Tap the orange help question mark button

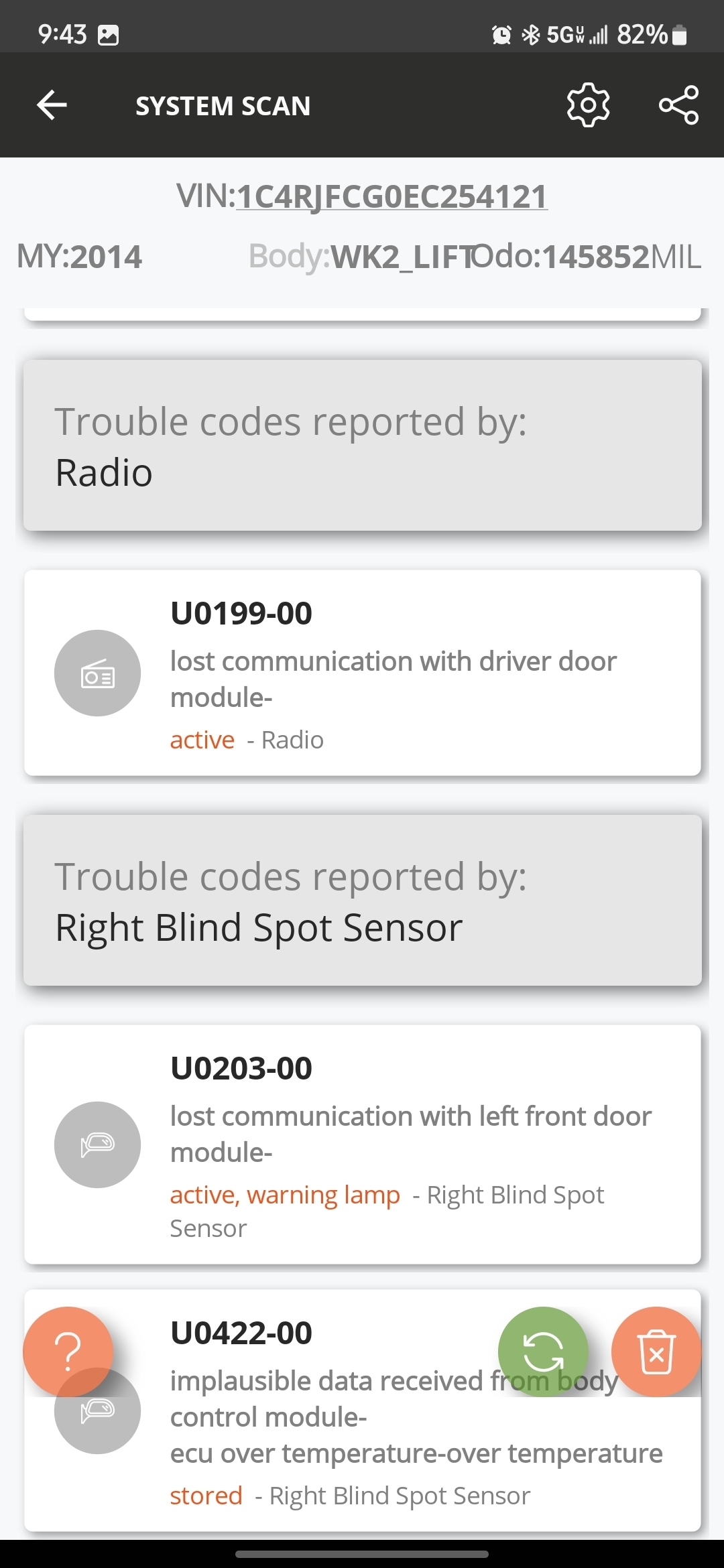pos(68,1352)
